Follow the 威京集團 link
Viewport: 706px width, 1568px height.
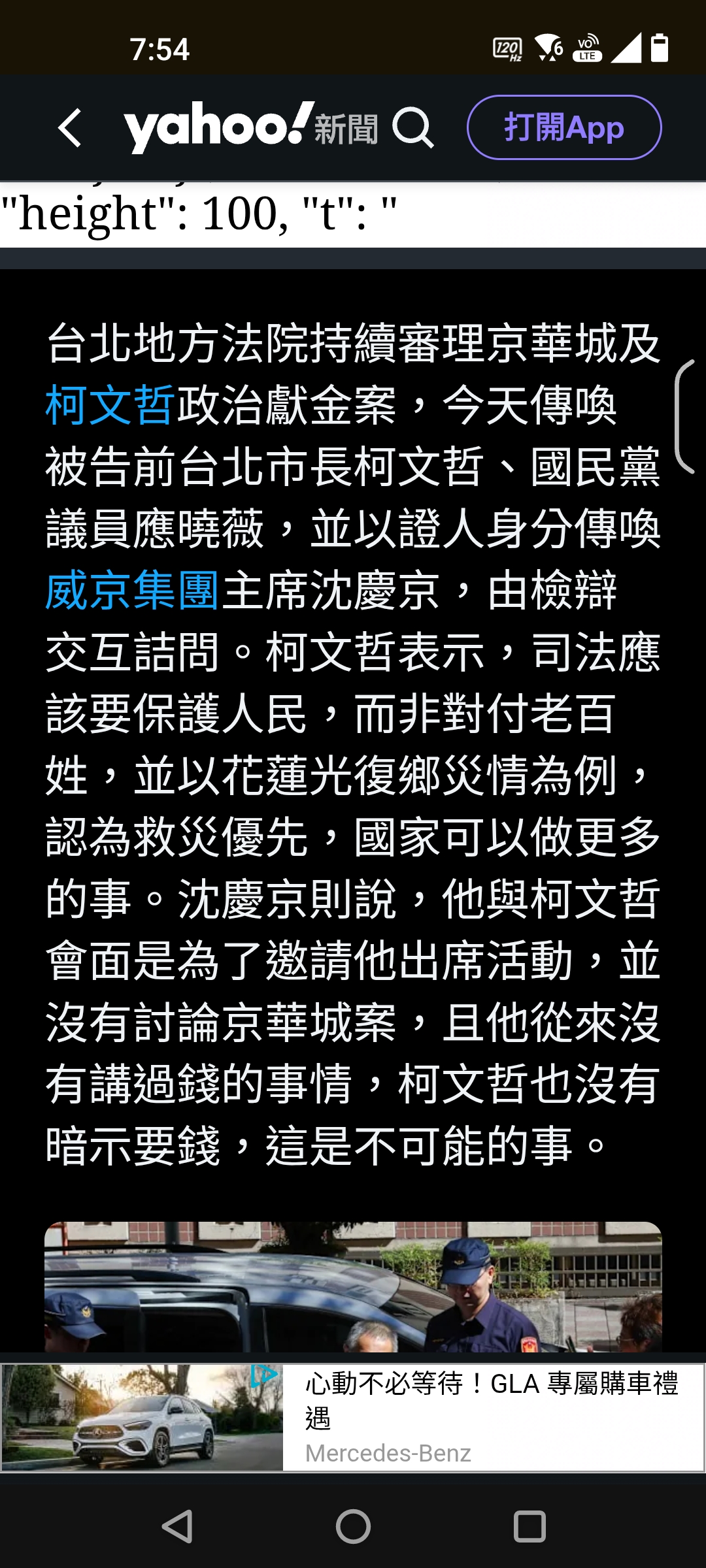131,591
